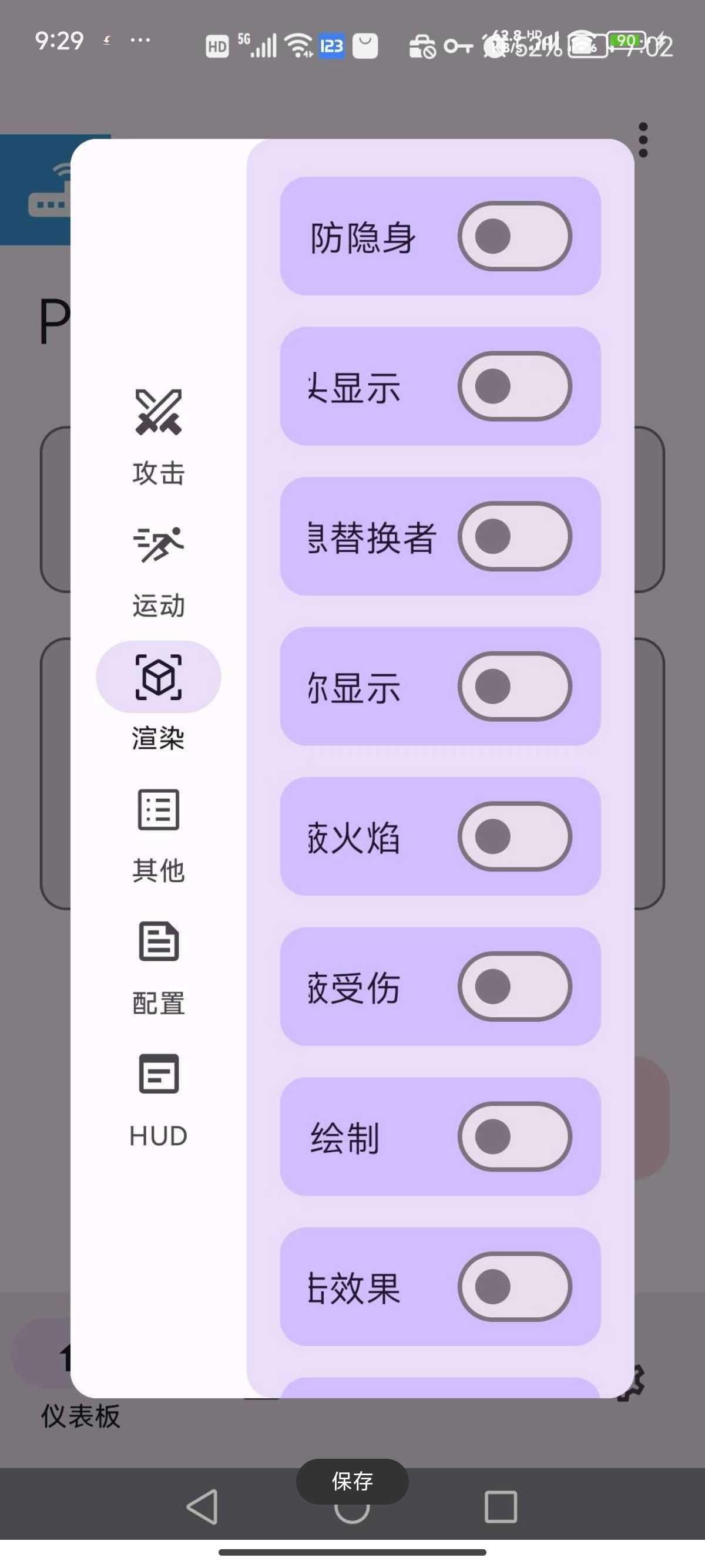Toggle the 替换者 switch

514,536
